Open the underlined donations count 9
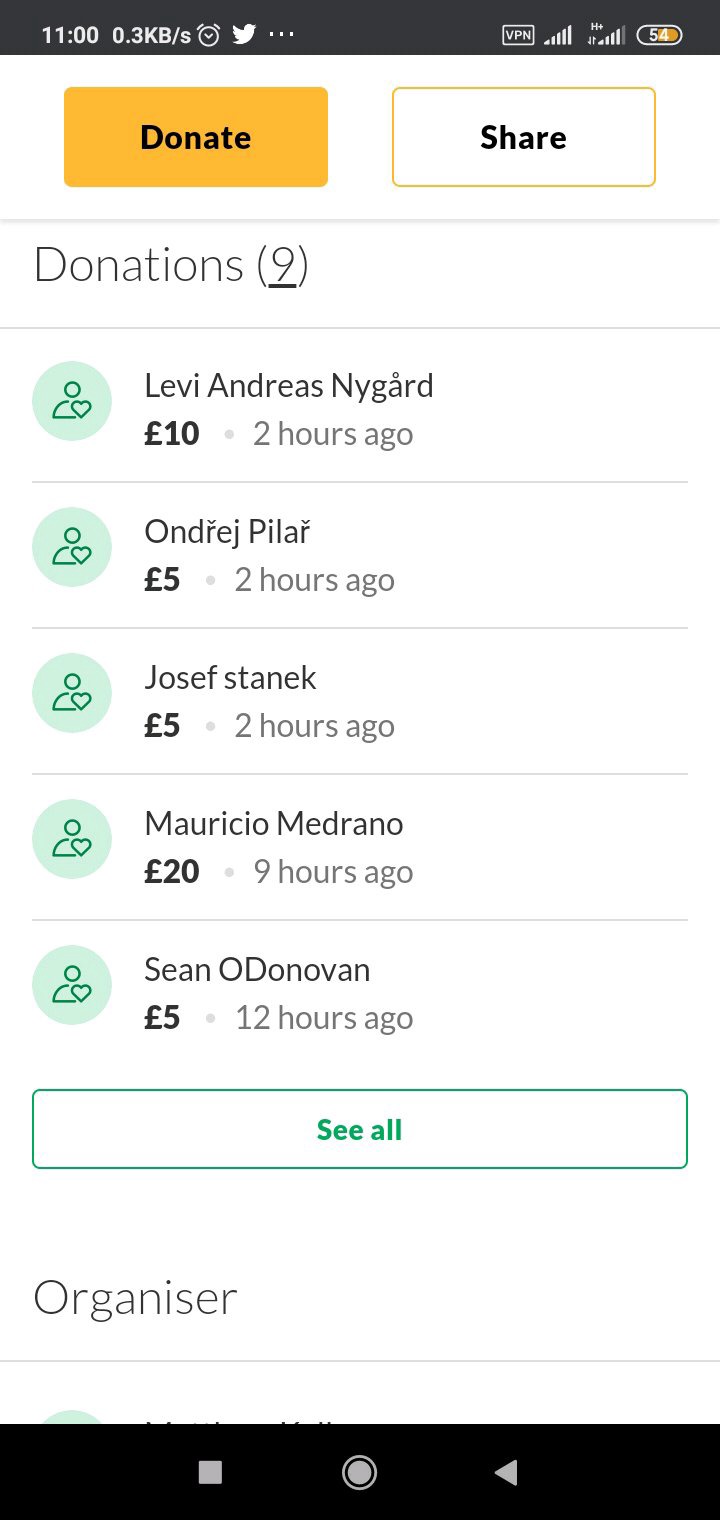Viewport: 720px width, 1520px height. (x=283, y=265)
